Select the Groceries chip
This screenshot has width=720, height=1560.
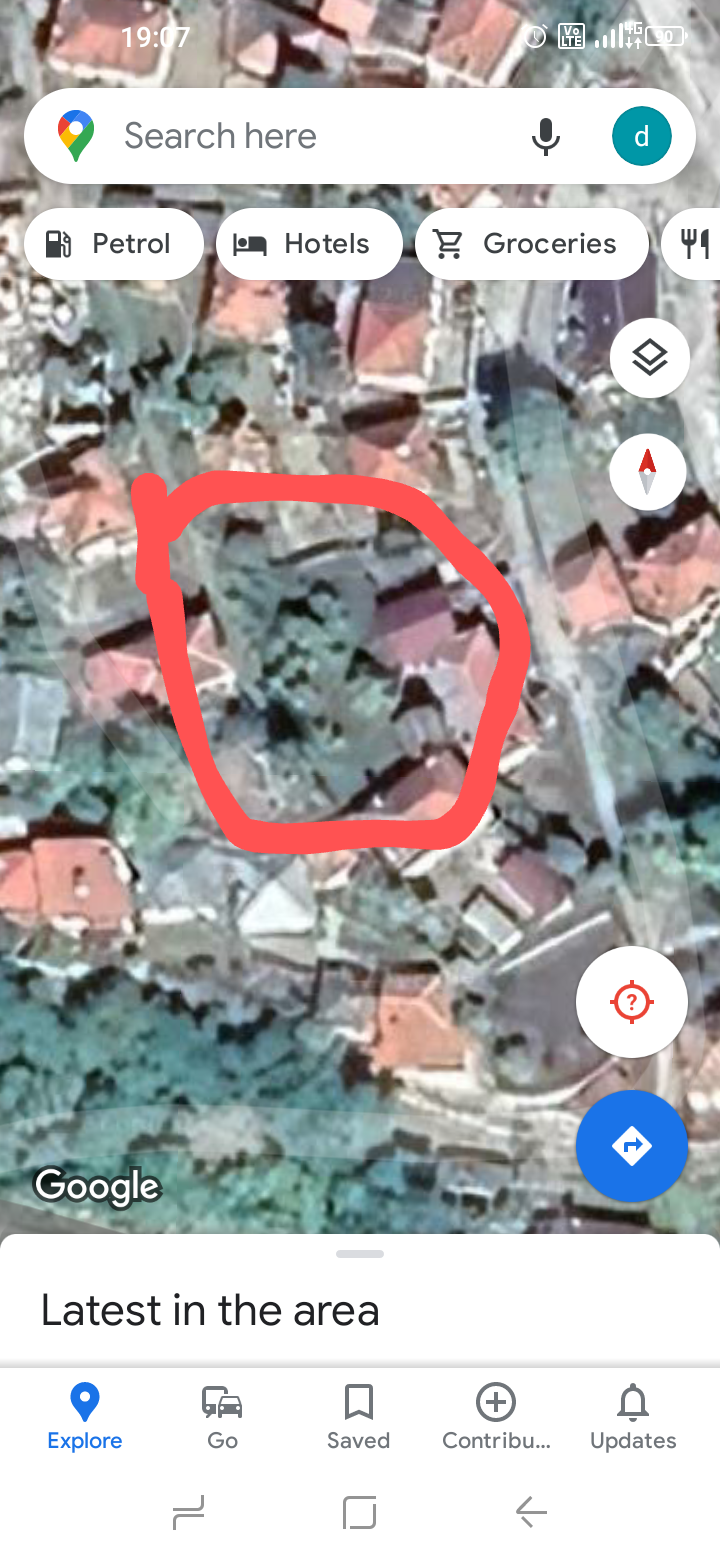pos(531,244)
